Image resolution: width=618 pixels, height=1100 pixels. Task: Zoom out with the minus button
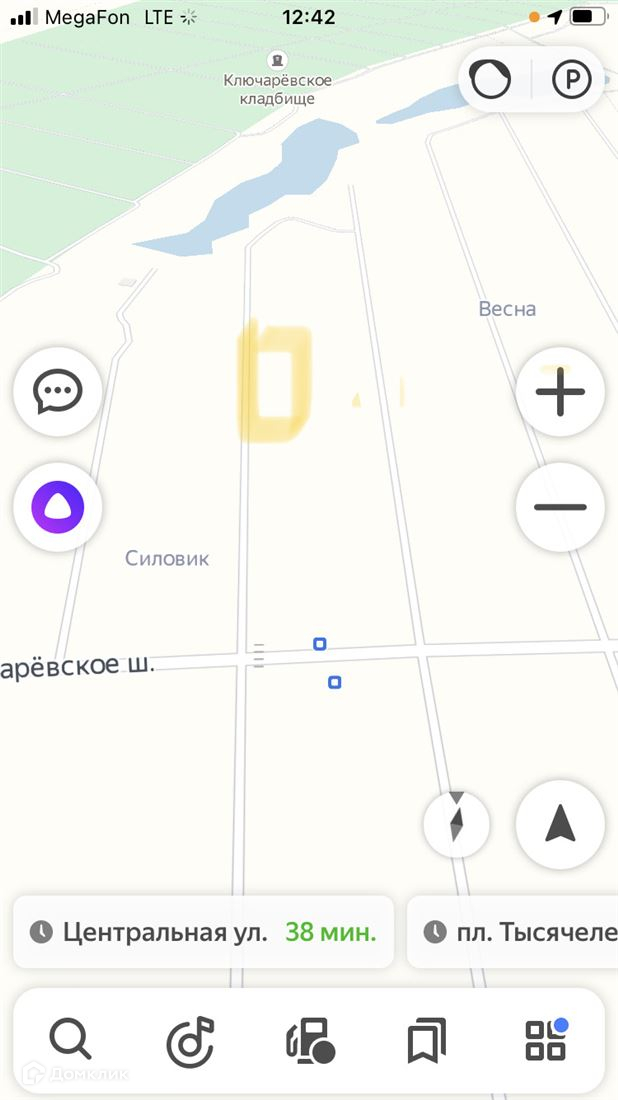560,507
